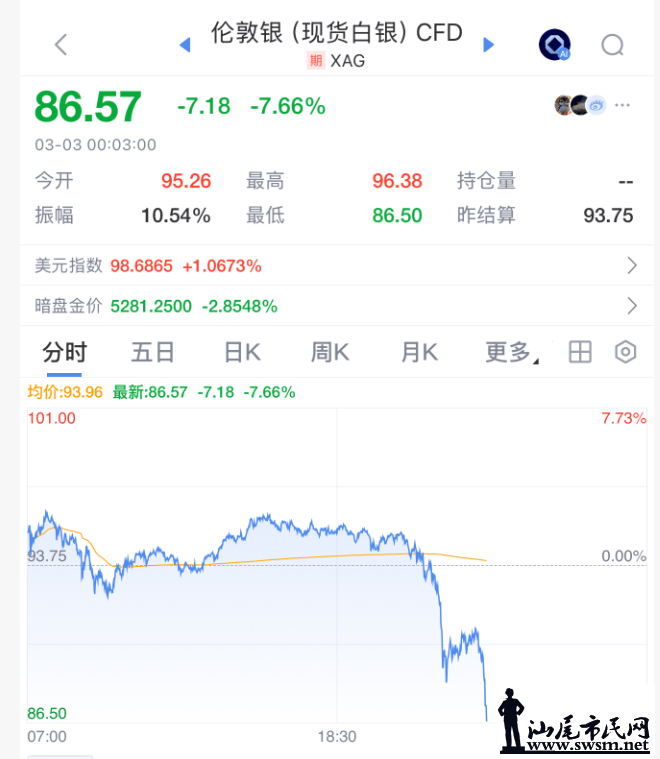Open the chart layout grid icon

click(x=580, y=352)
